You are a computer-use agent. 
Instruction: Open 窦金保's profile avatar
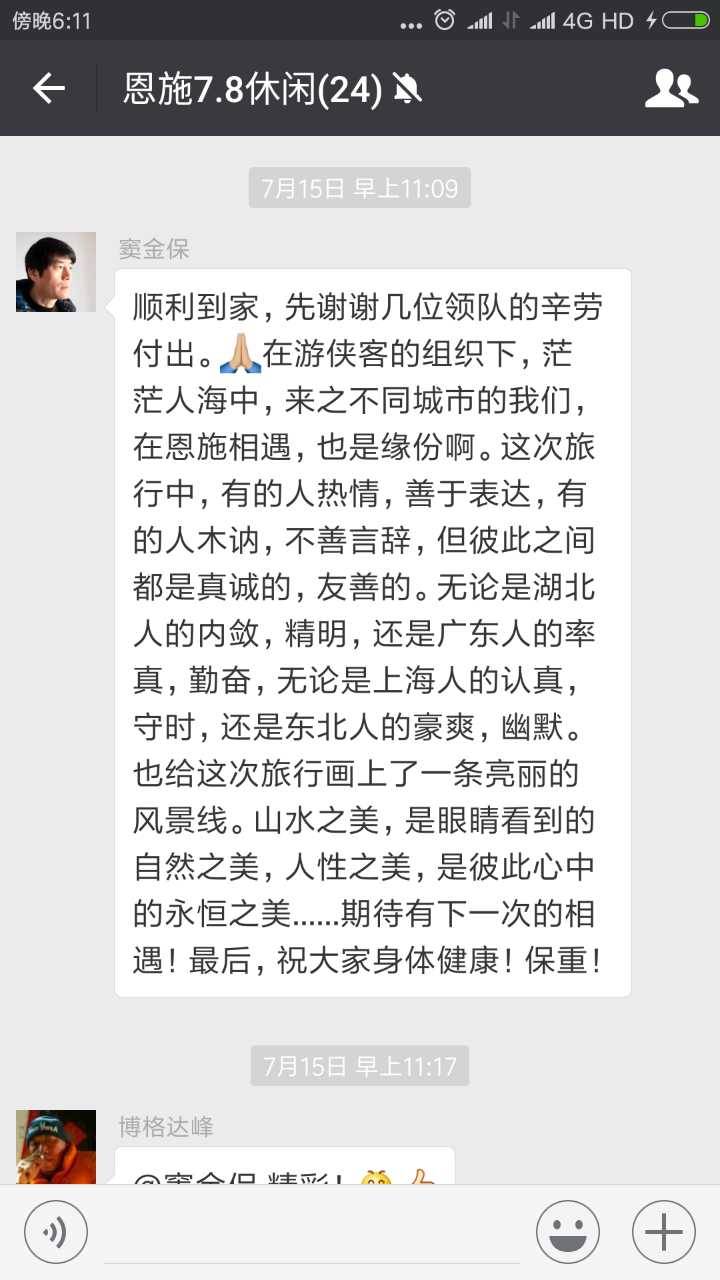point(56,272)
